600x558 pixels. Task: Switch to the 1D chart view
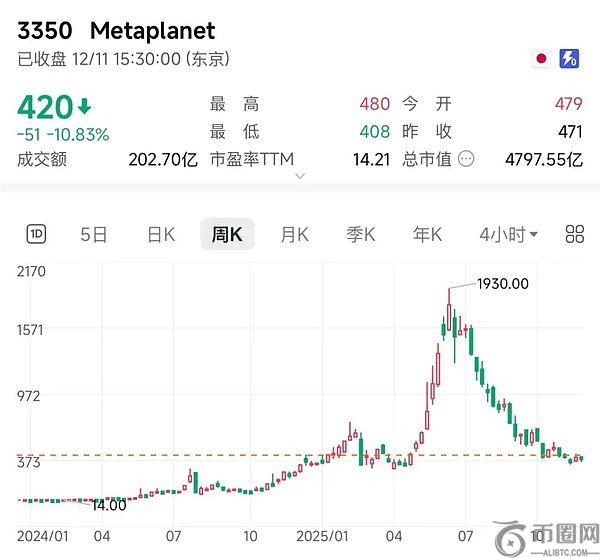[x=36, y=234]
